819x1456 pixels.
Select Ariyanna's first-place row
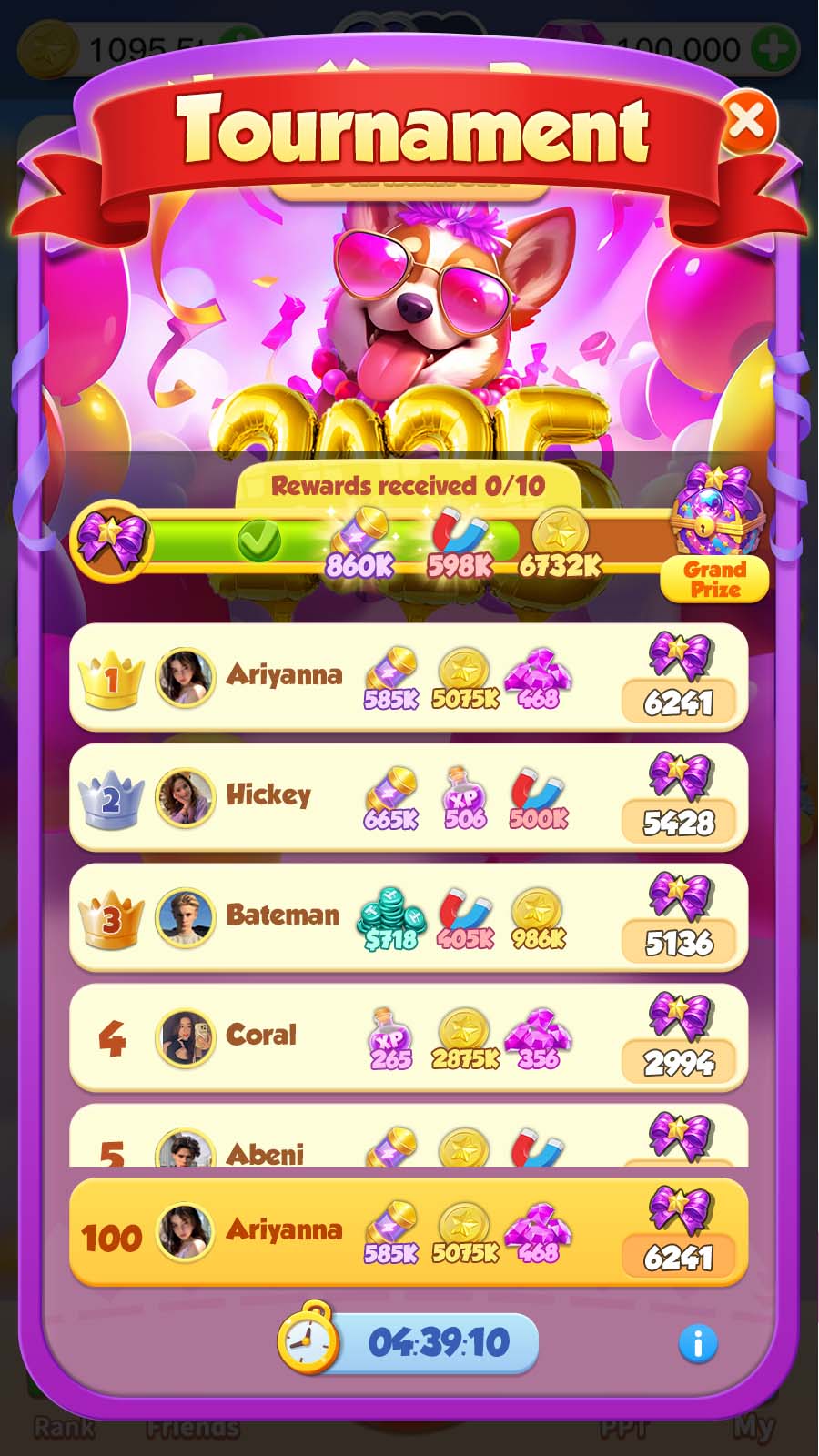408,677
